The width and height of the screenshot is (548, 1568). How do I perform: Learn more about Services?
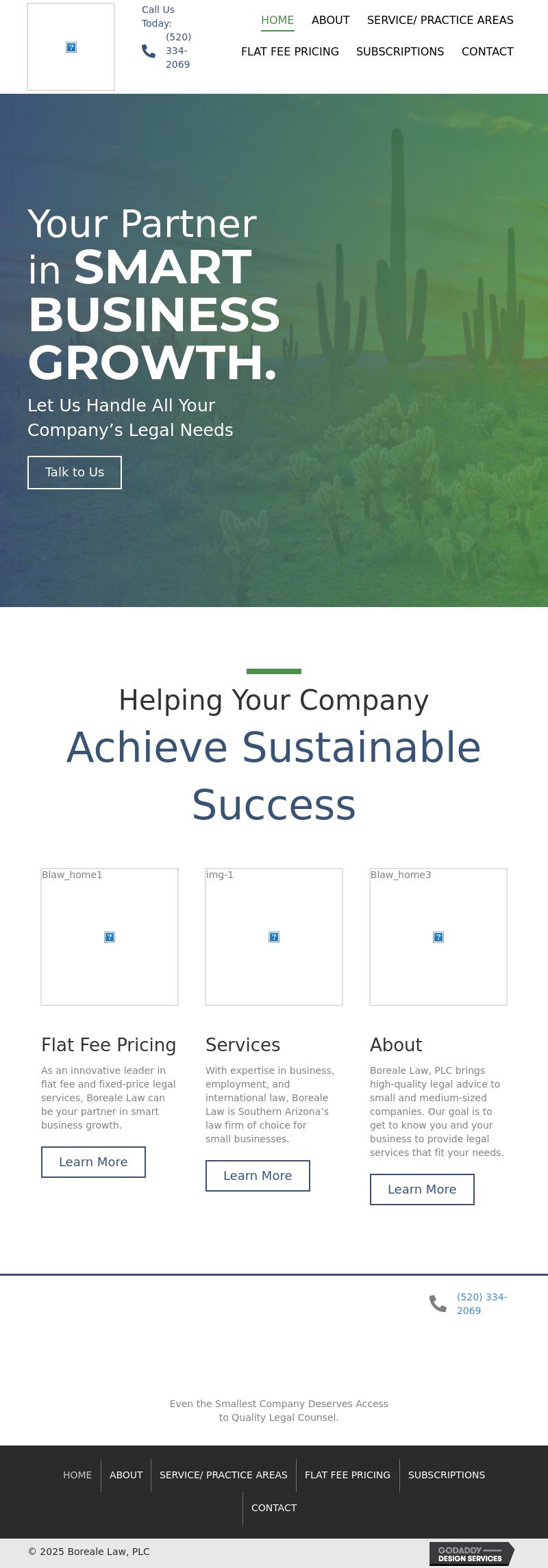(x=258, y=1176)
